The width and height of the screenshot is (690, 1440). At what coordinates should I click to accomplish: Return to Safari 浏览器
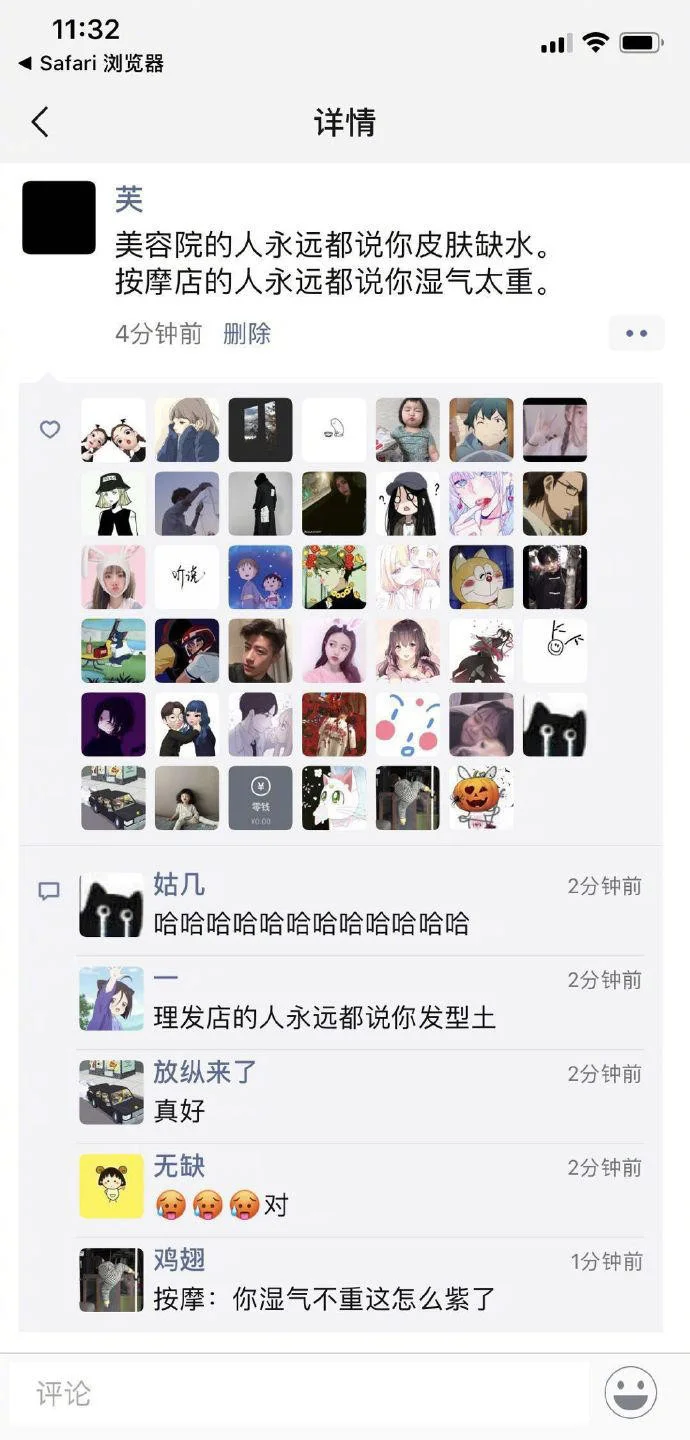click(x=92, y=64)
